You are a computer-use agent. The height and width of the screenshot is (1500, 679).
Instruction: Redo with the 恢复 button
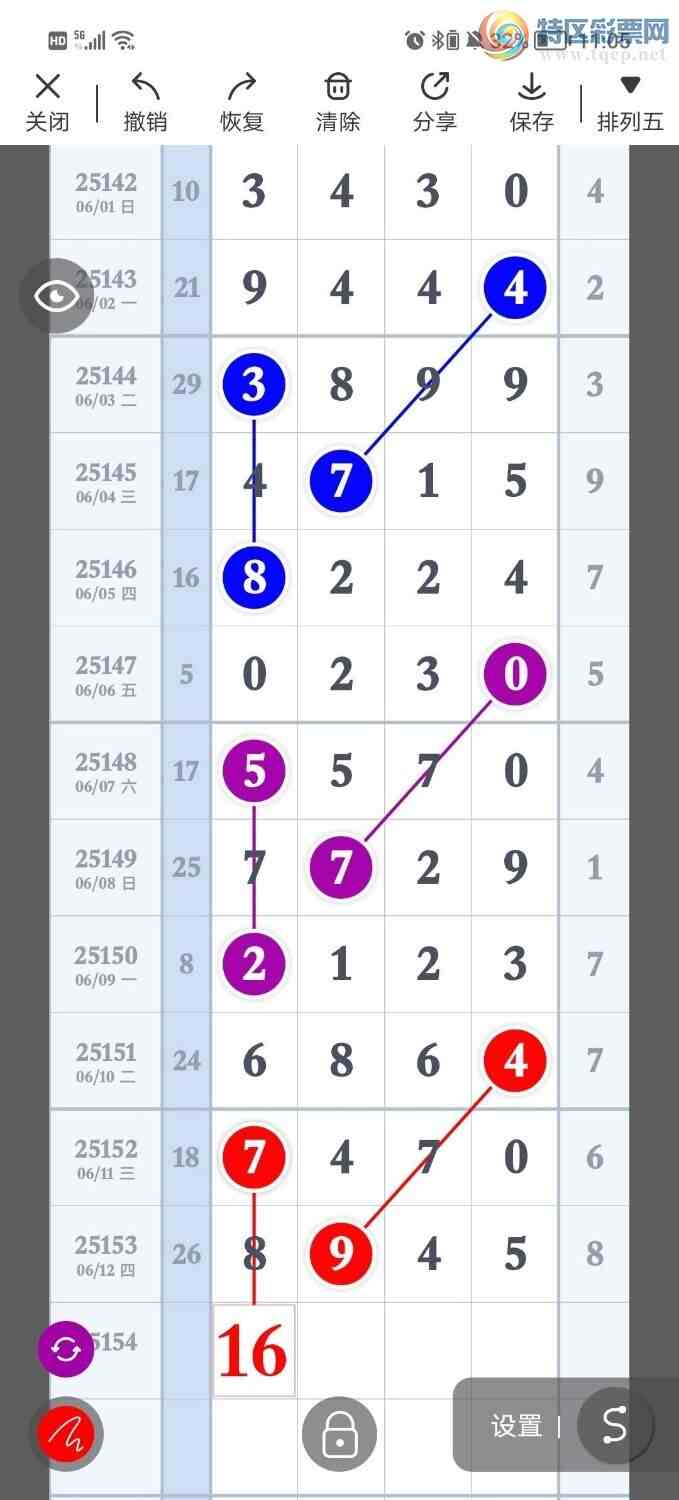click(x=242, y=102)
